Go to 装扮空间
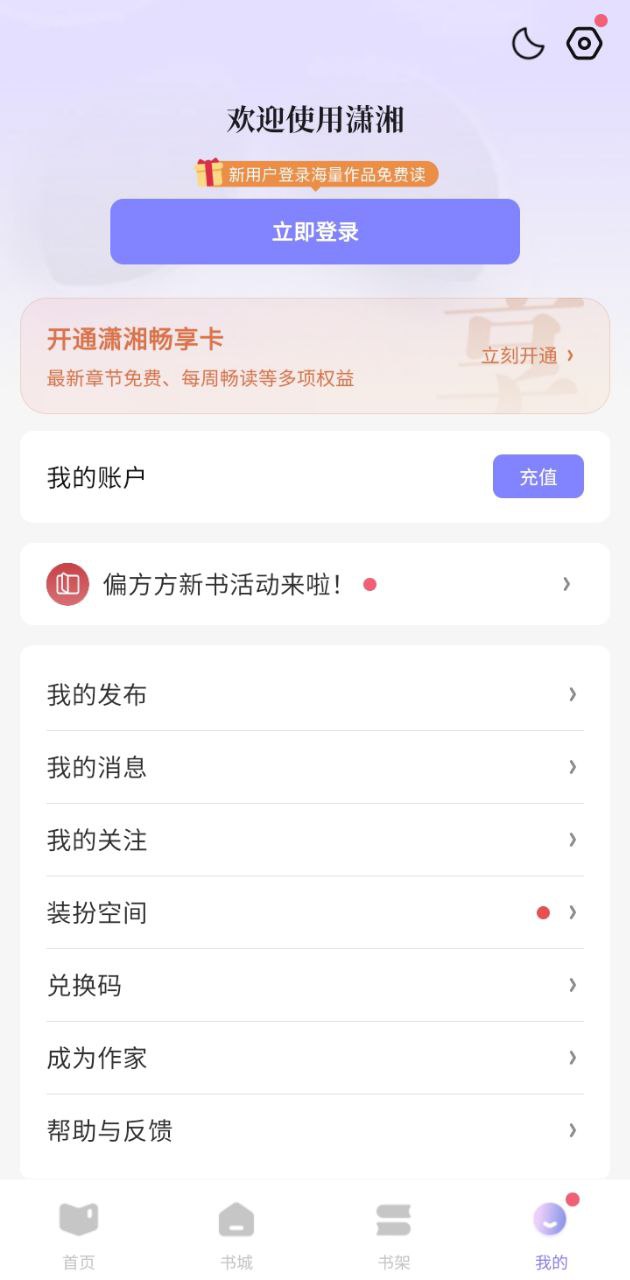Viewport: 630px width, 1280px height. [x=315, y=912]
